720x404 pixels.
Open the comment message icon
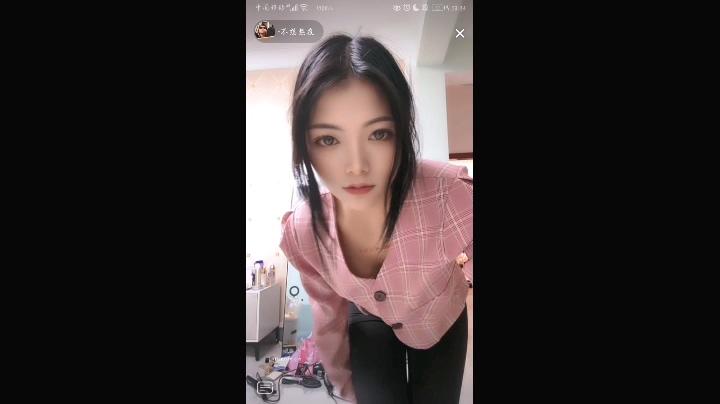pyautogui.click(x=265, y=387)
